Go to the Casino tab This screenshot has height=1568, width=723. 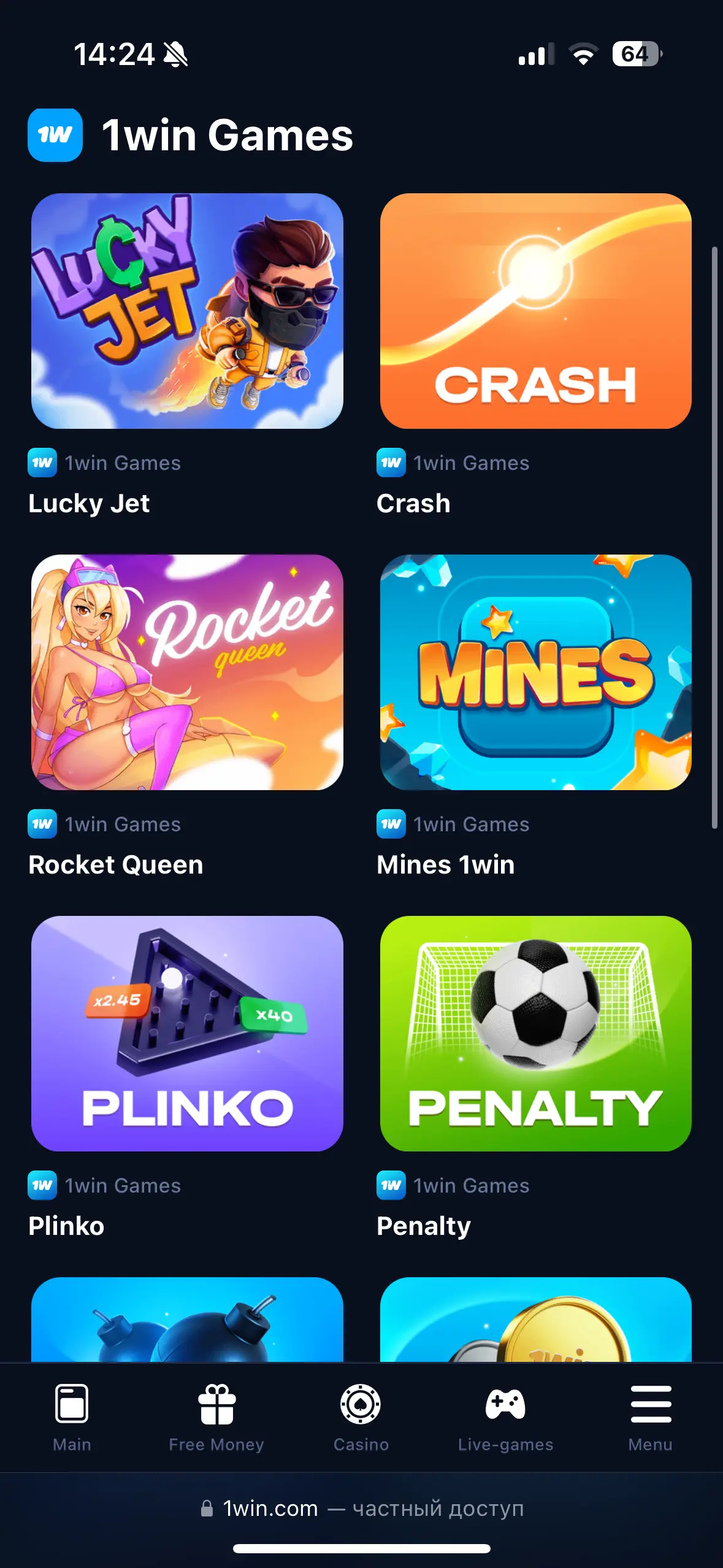pos(361,1418)
